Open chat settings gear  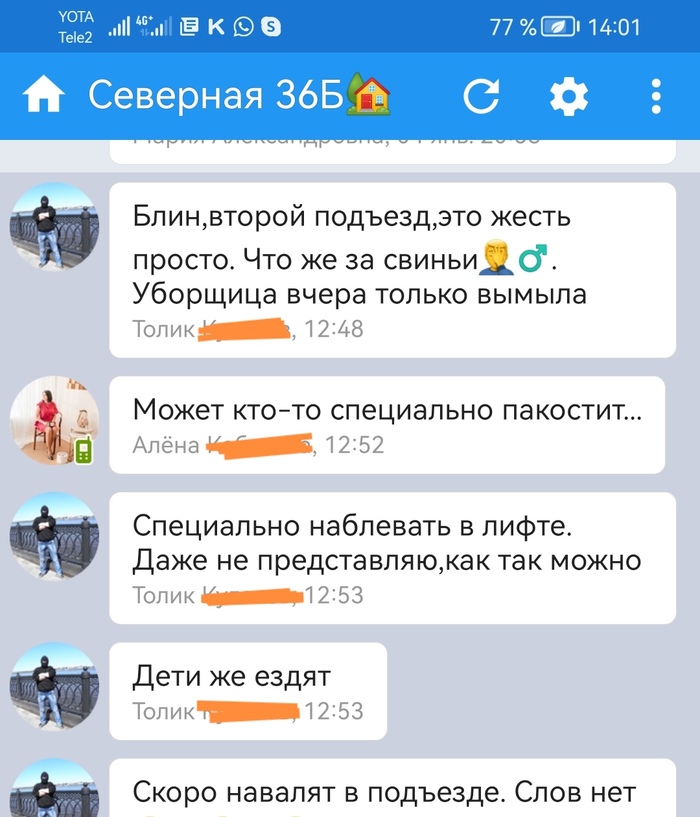pos(569,96)
